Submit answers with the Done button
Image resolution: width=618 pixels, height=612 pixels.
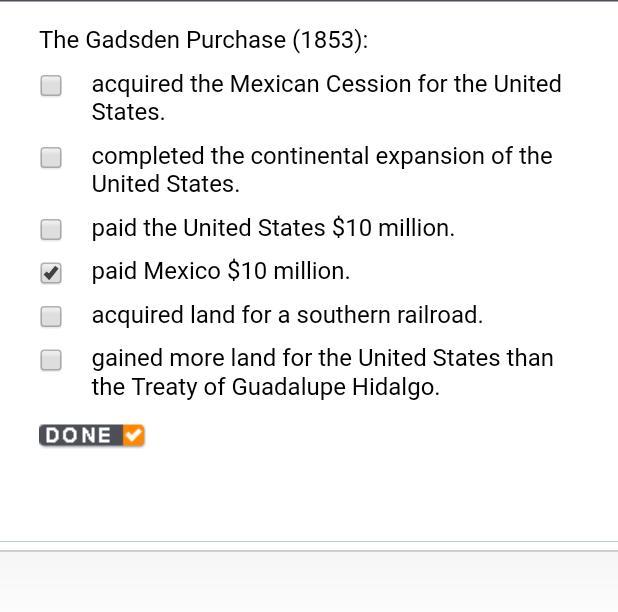point(92,435)
